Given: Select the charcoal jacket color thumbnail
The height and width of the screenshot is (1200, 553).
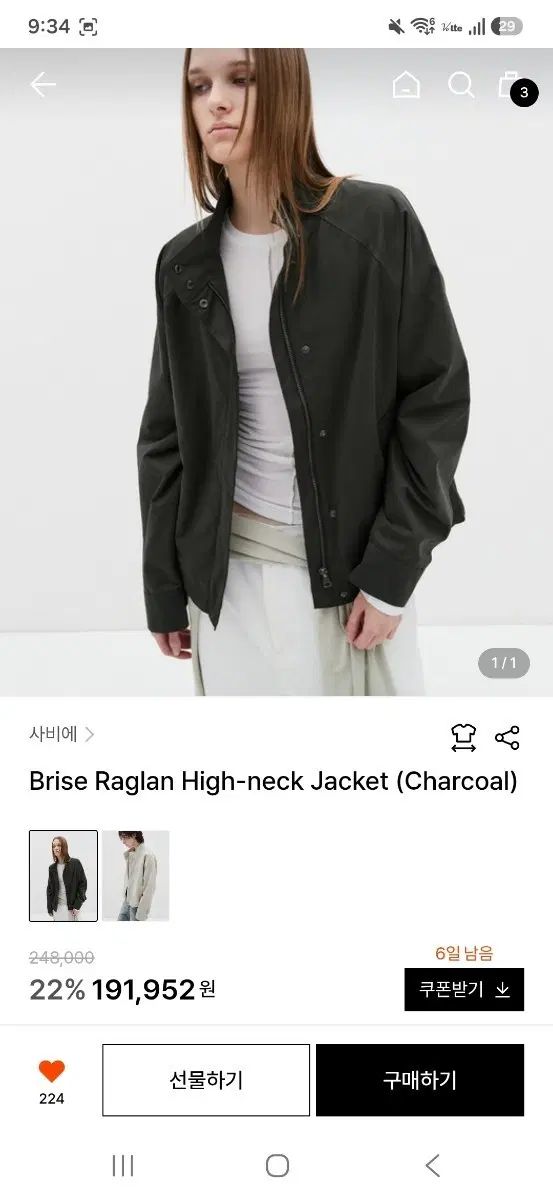Looking at the screenshot, I should pyautogui.click(x=63, y=876).
